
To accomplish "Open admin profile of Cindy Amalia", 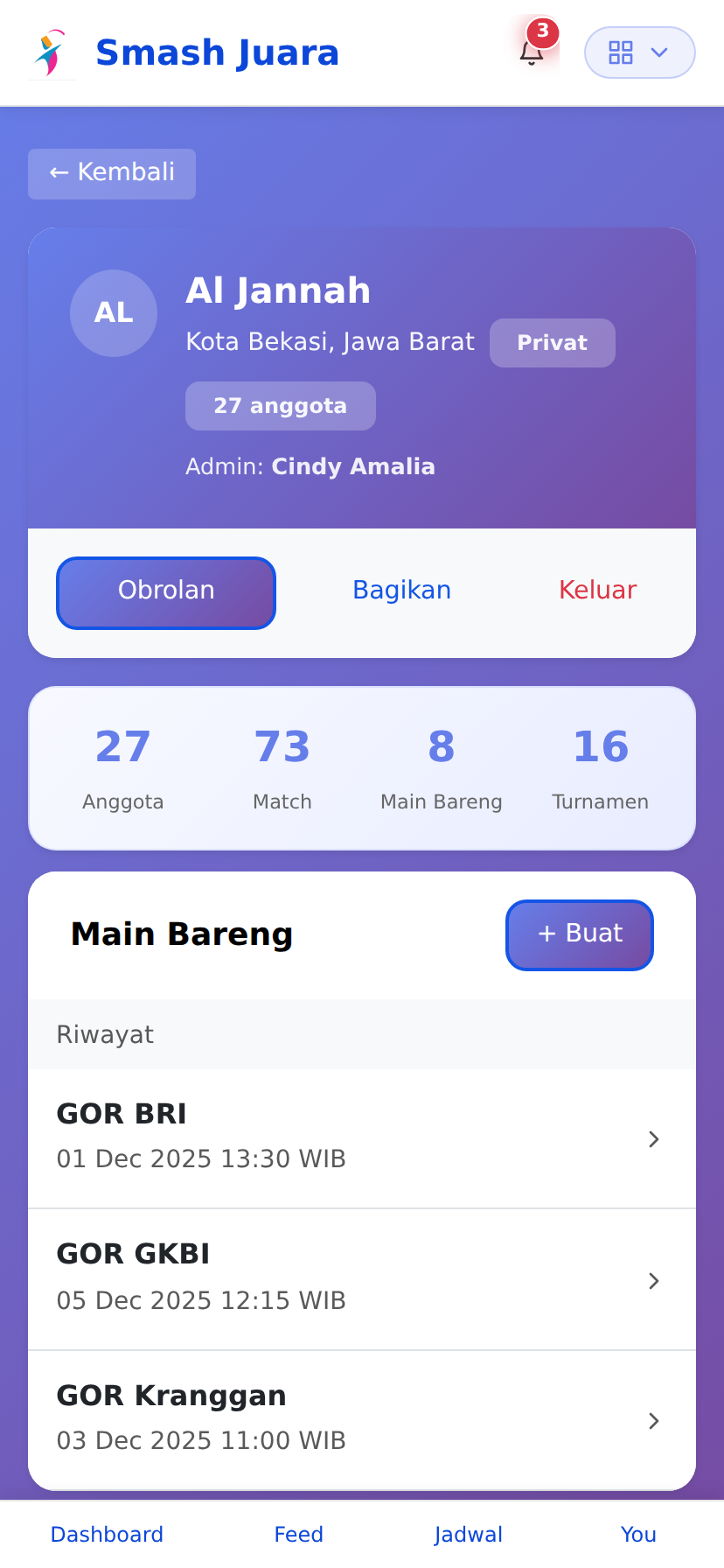I will [x=353, y=466].
